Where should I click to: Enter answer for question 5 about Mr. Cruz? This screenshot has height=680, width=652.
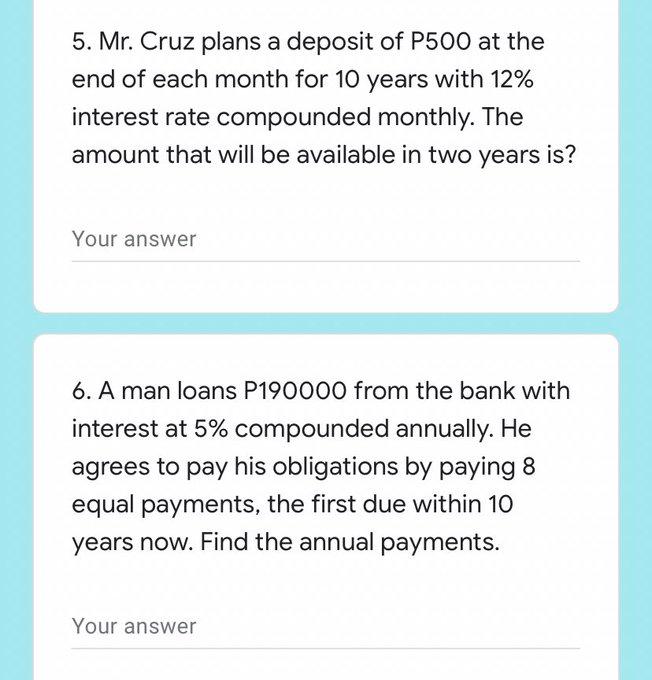click(x=325, y=240)
